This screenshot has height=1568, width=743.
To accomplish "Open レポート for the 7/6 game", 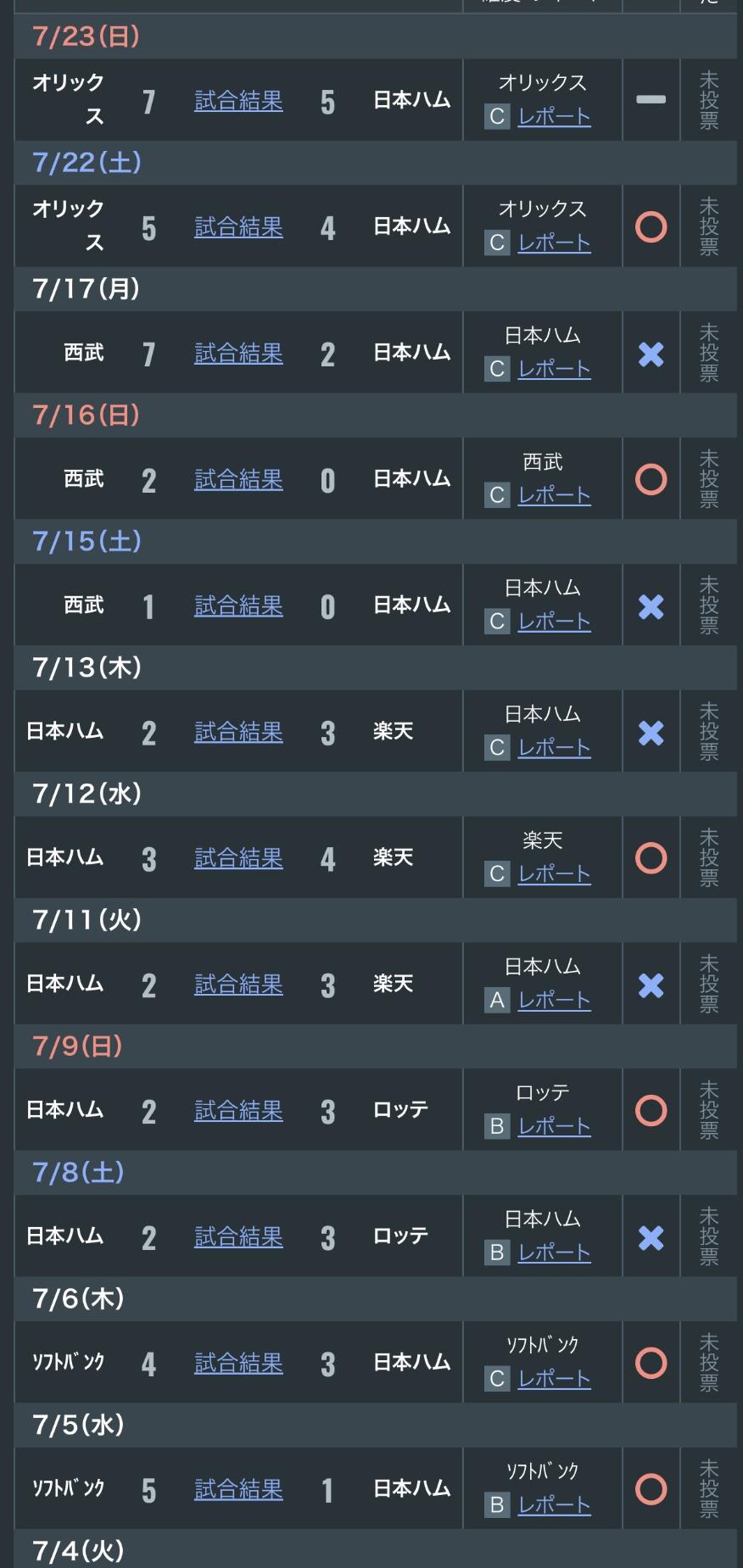I will pyautogui.click(x=554, y=1379).
